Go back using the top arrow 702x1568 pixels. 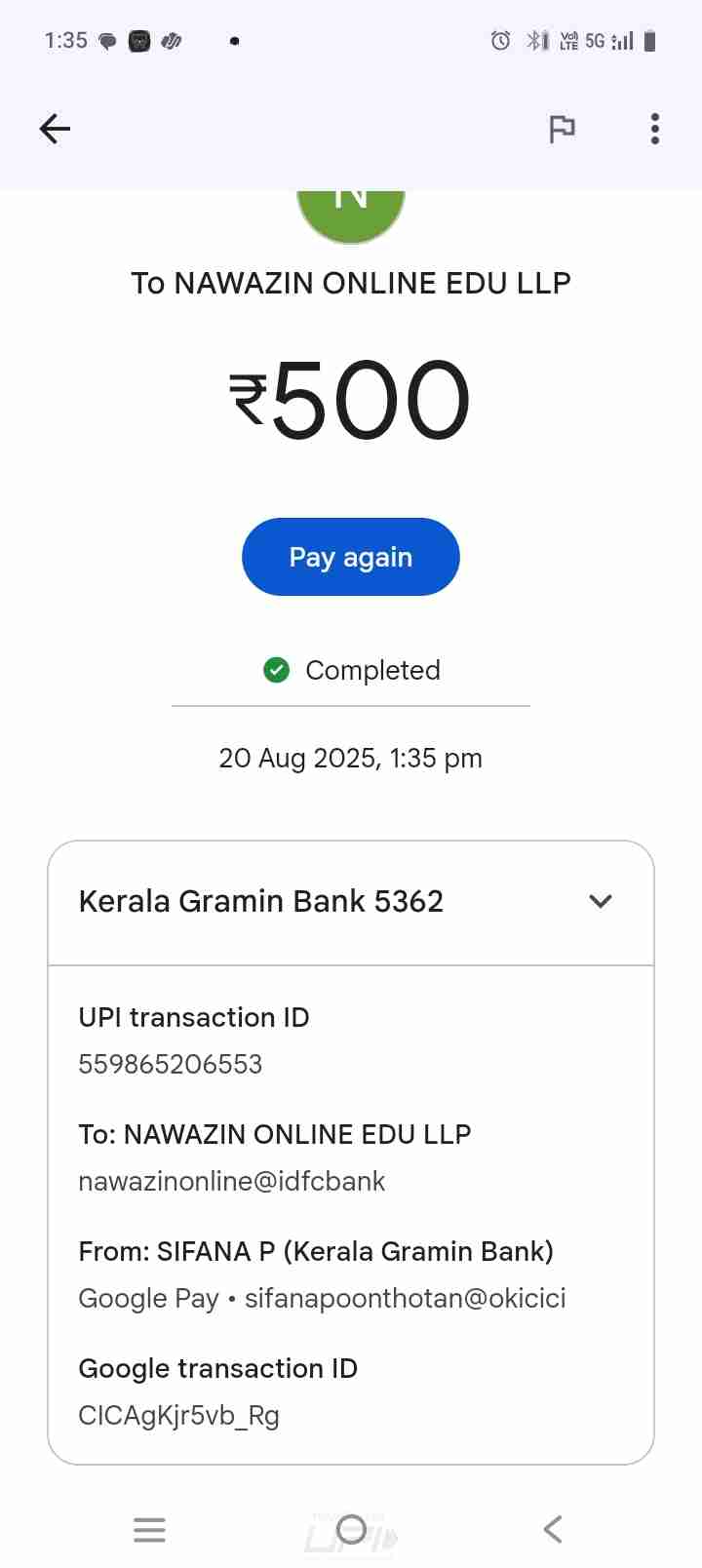pos(56,129)
